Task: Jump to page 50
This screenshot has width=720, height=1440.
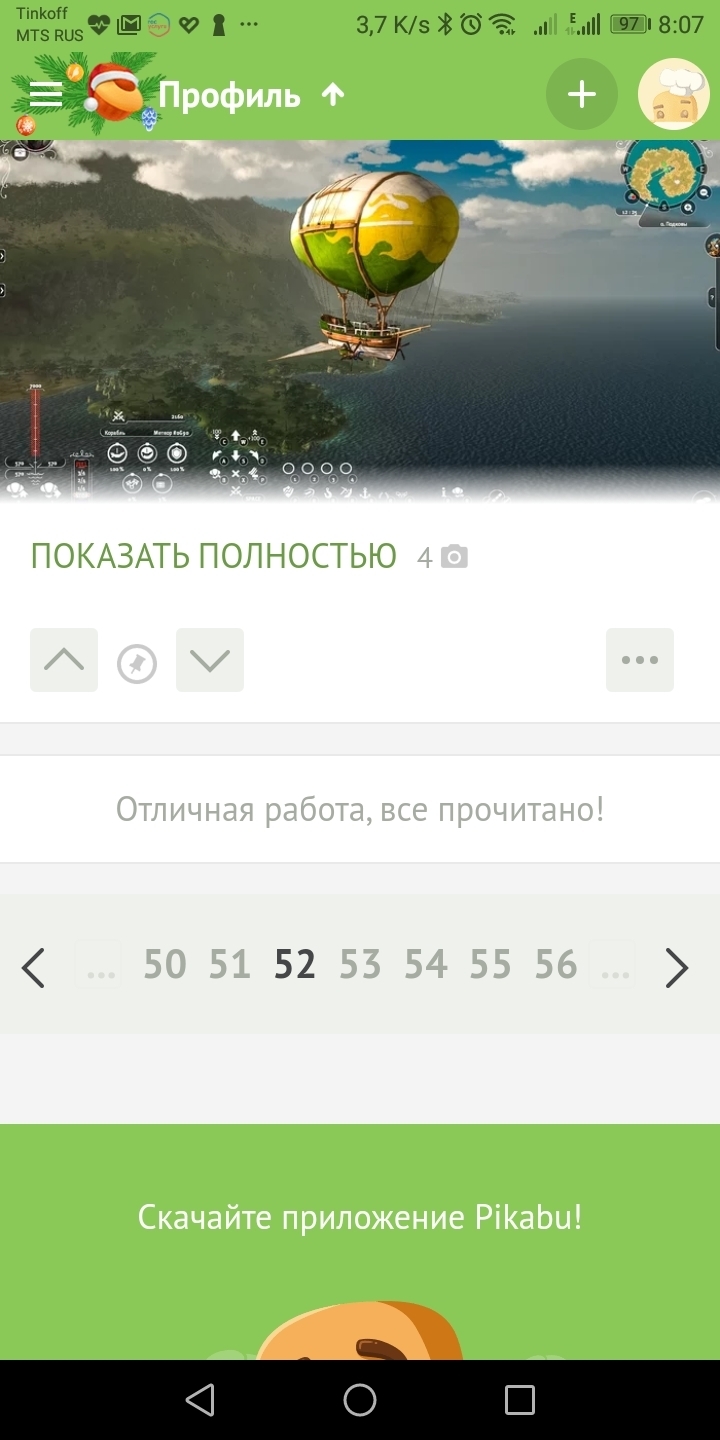Action: tap(165, 965)
